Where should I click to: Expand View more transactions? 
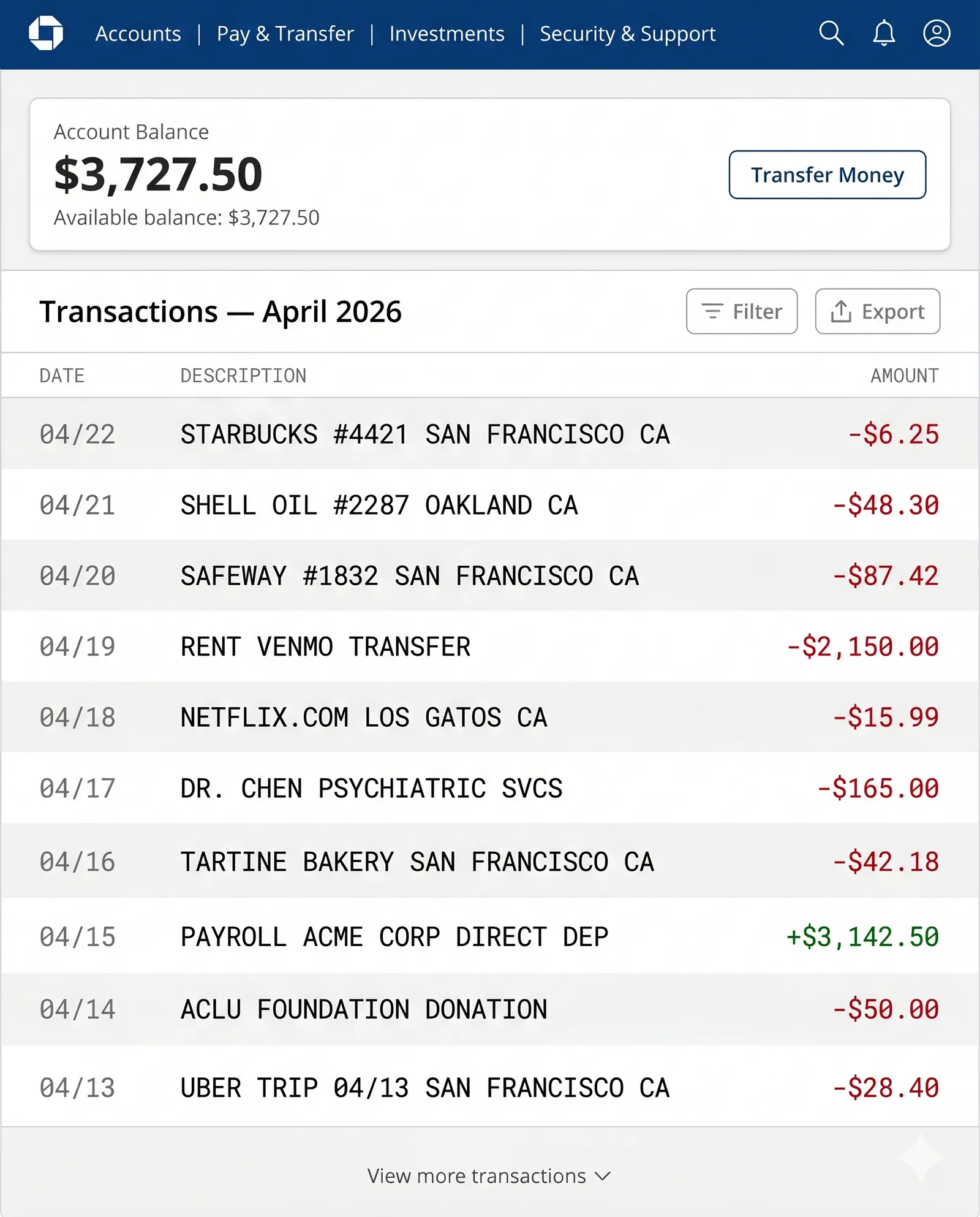(x=477, y=1176)
